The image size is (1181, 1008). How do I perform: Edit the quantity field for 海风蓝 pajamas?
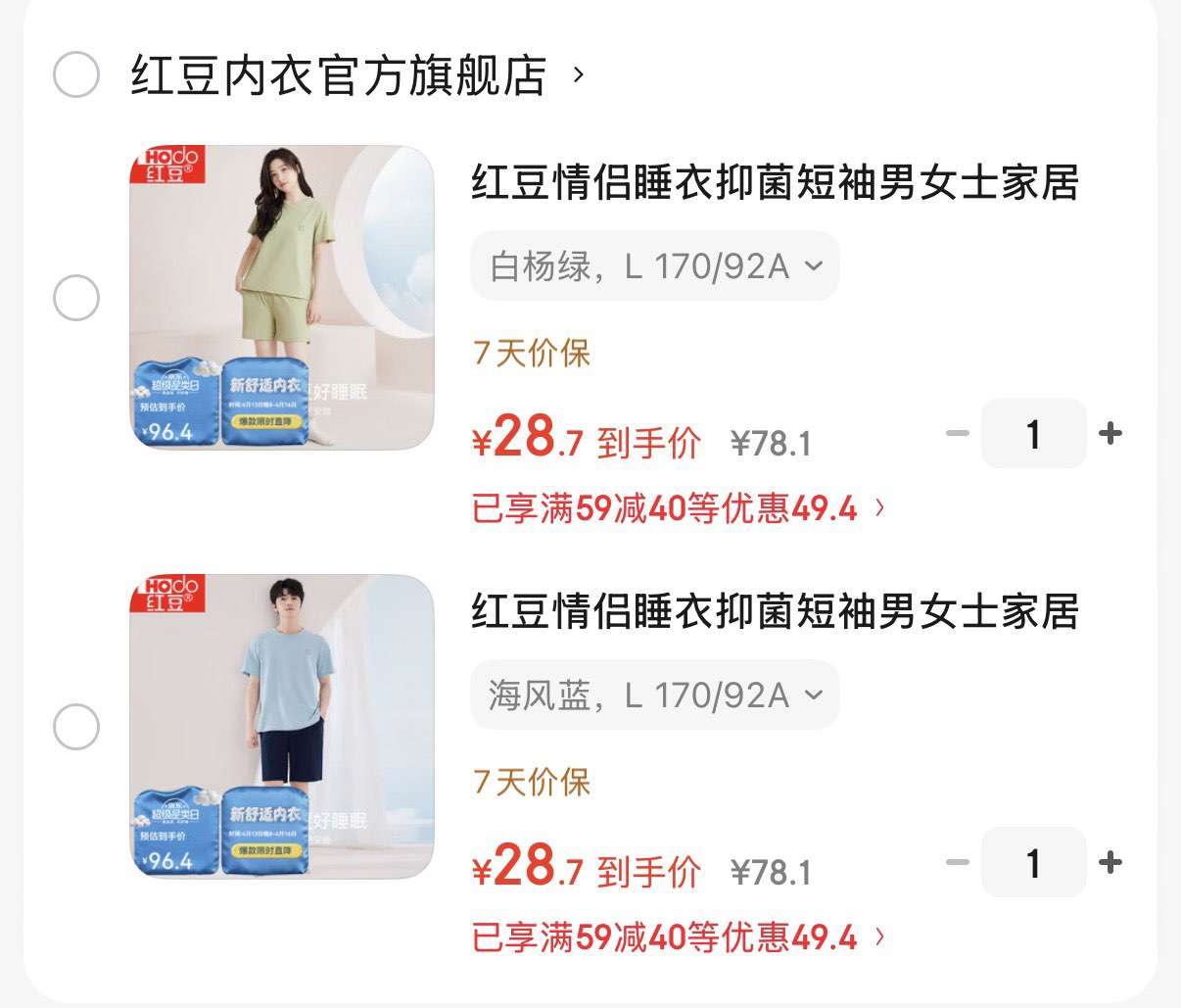[1033, 862]
